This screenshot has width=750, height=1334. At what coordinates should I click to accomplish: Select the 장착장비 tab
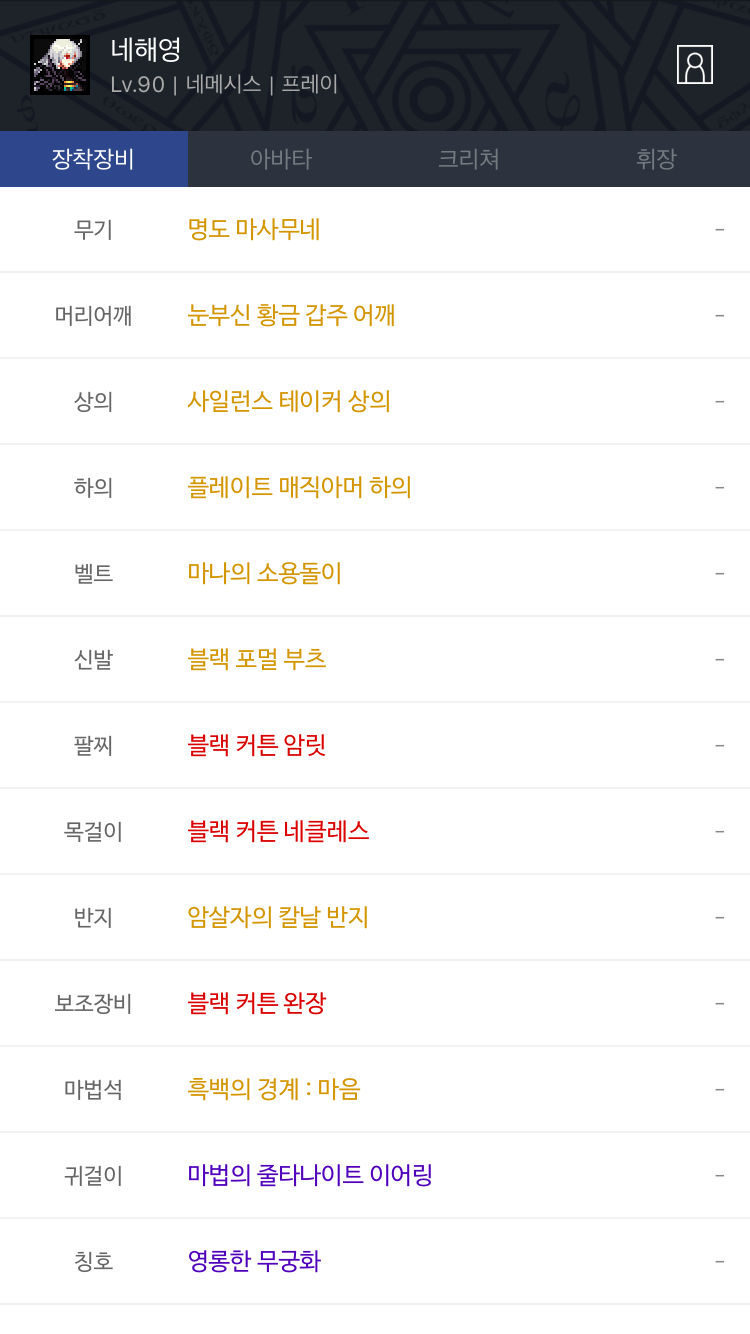point(94,159)
